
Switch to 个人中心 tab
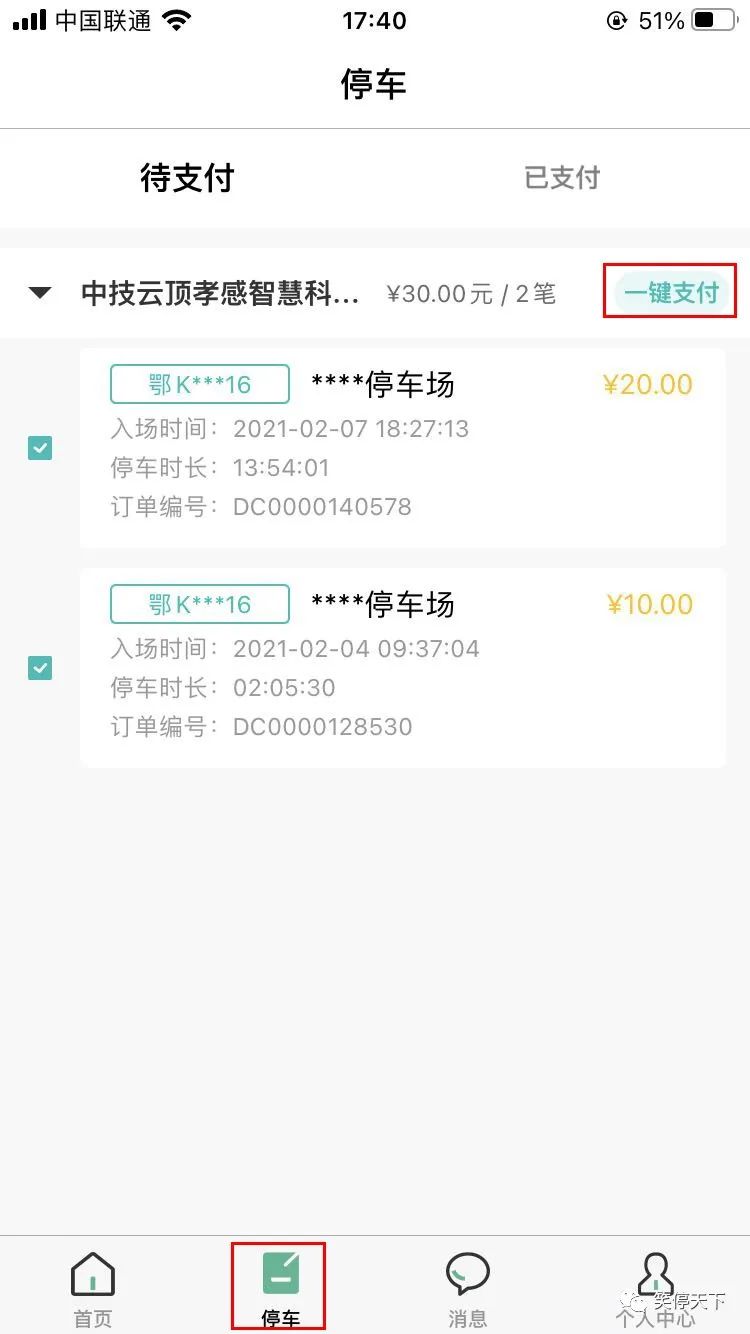click(x=655, y=1290)
